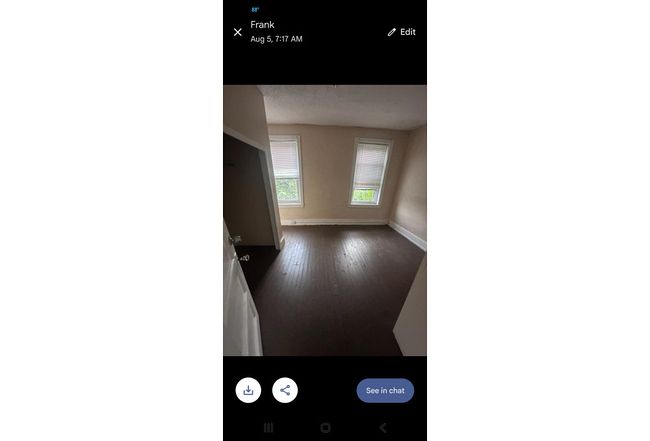
Task: Edit the photo from Frank
Action: (x=402, y=32)
